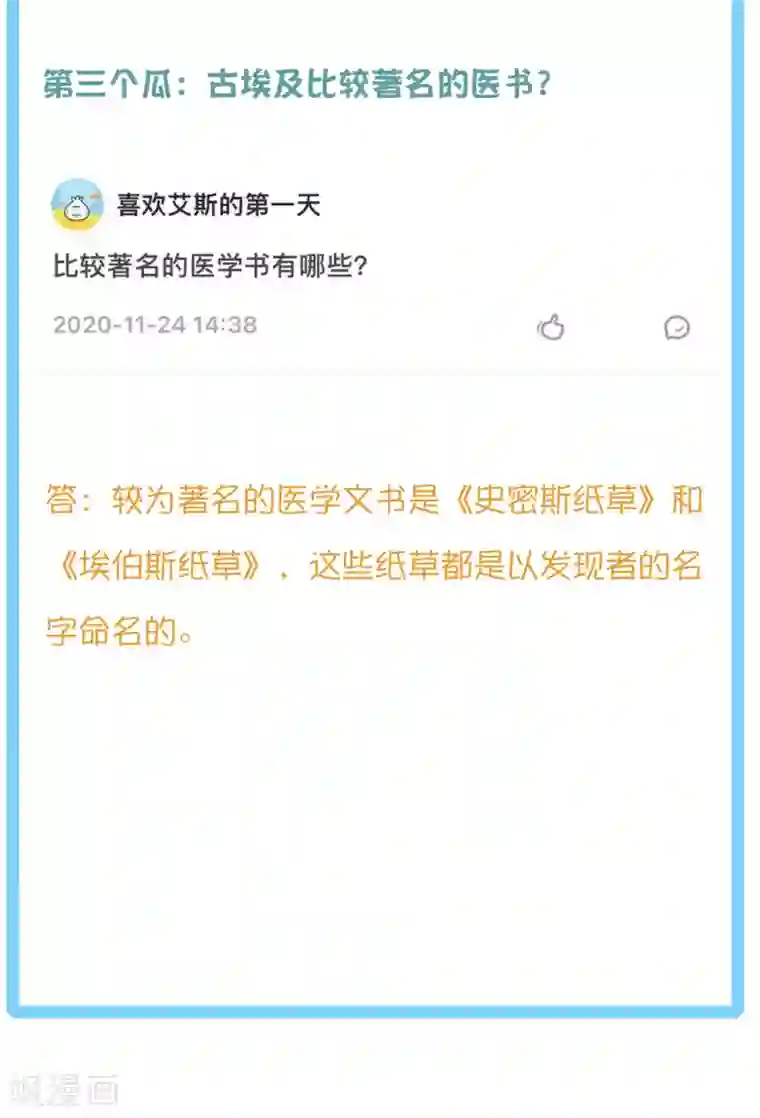Screen dimensions: 760x1118
Task: Select the checkmark inside the comment bubble
Action: pos(678,328)
